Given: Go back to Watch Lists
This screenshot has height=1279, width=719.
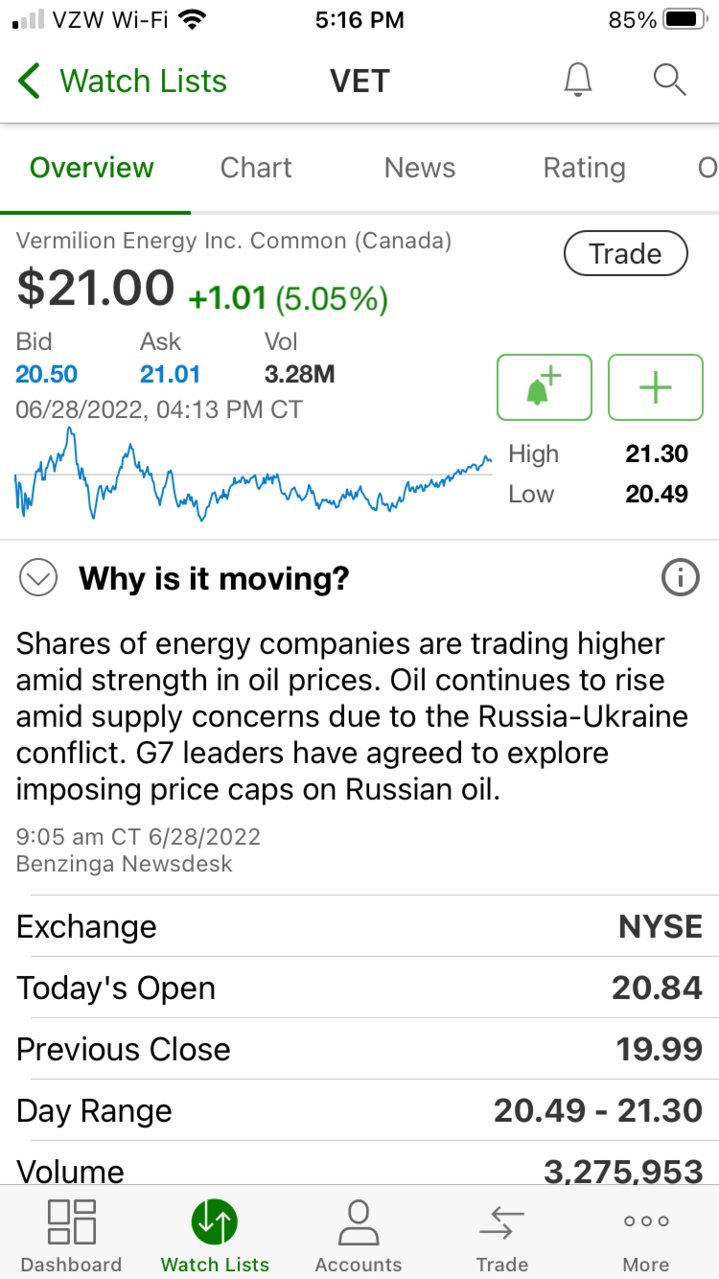Looking at the screenshot, I should click(x=122, y=81).
